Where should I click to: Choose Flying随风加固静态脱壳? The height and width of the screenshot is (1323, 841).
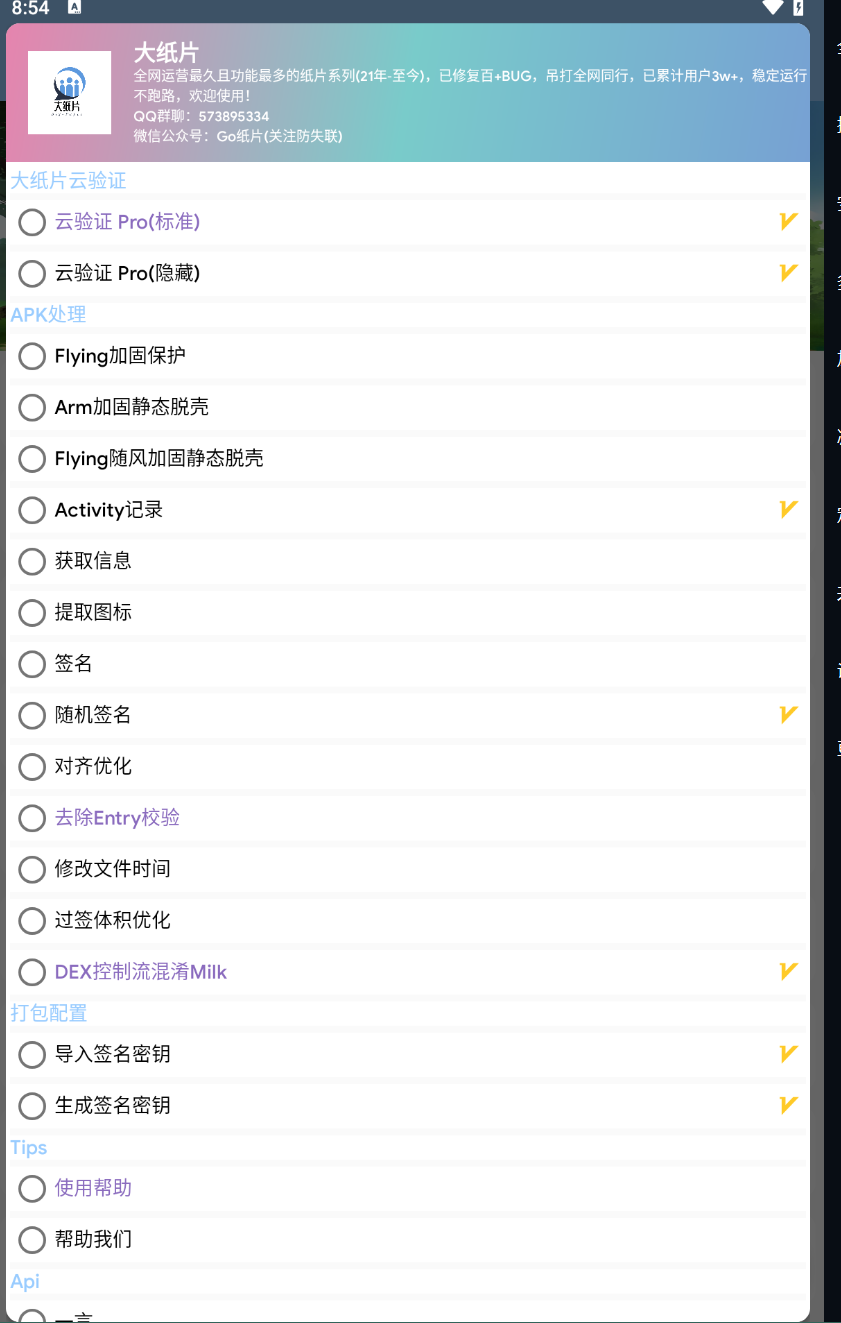pos(159,459)
